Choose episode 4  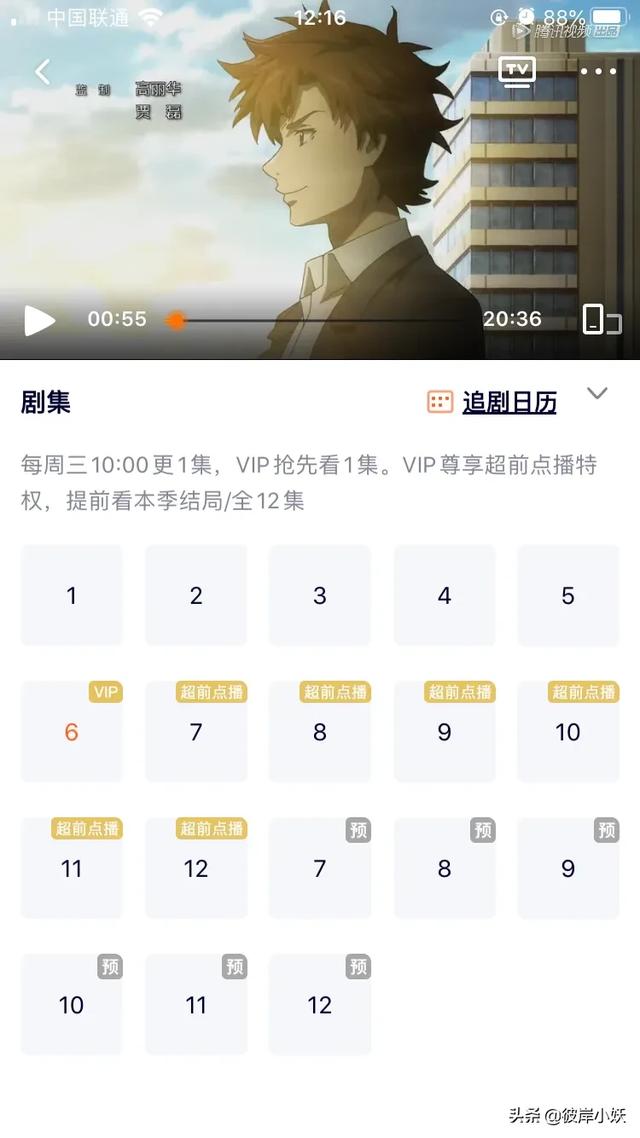tap(444, 595)
